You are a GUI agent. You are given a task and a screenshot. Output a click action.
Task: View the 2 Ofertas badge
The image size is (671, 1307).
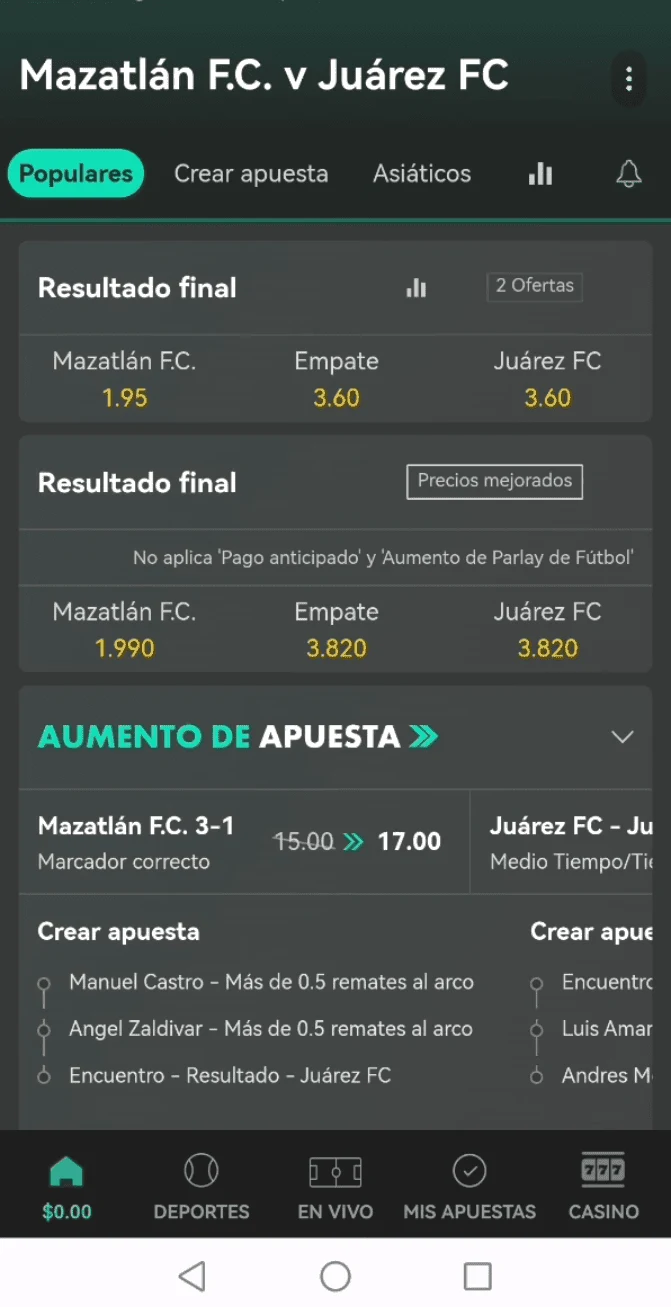click(534, 286)
